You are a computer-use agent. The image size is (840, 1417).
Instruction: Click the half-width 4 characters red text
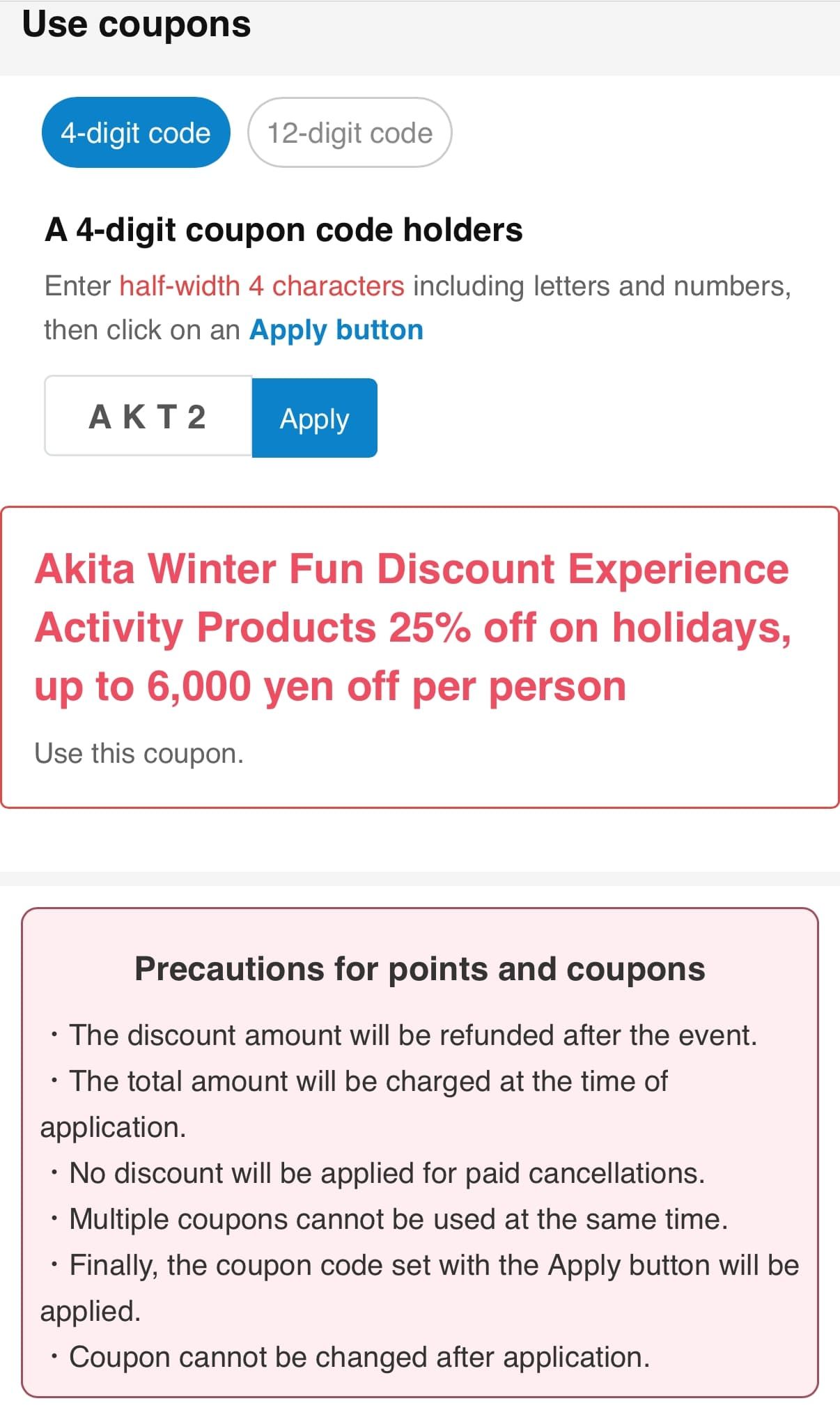pos(261,286)
